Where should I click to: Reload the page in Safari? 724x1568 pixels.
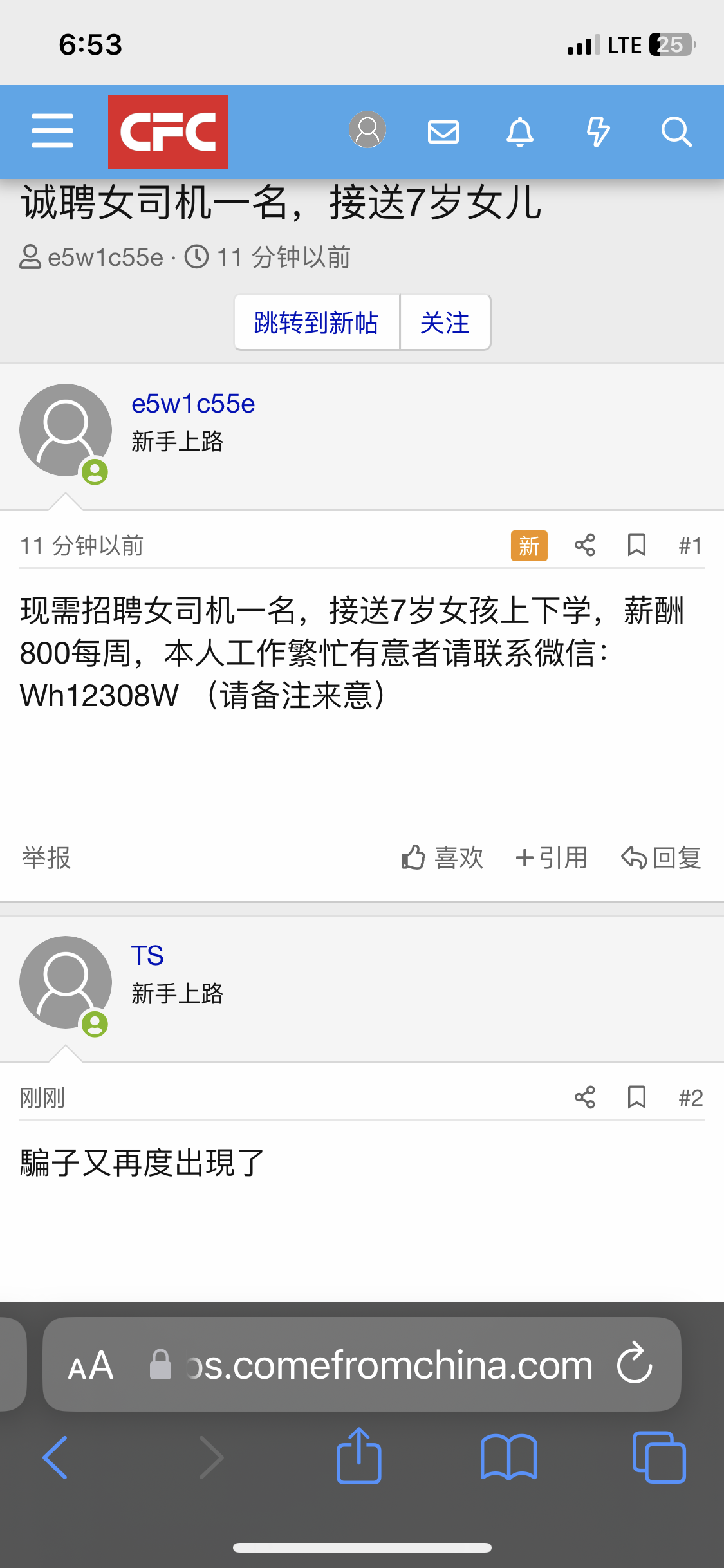pos(635,1363)
